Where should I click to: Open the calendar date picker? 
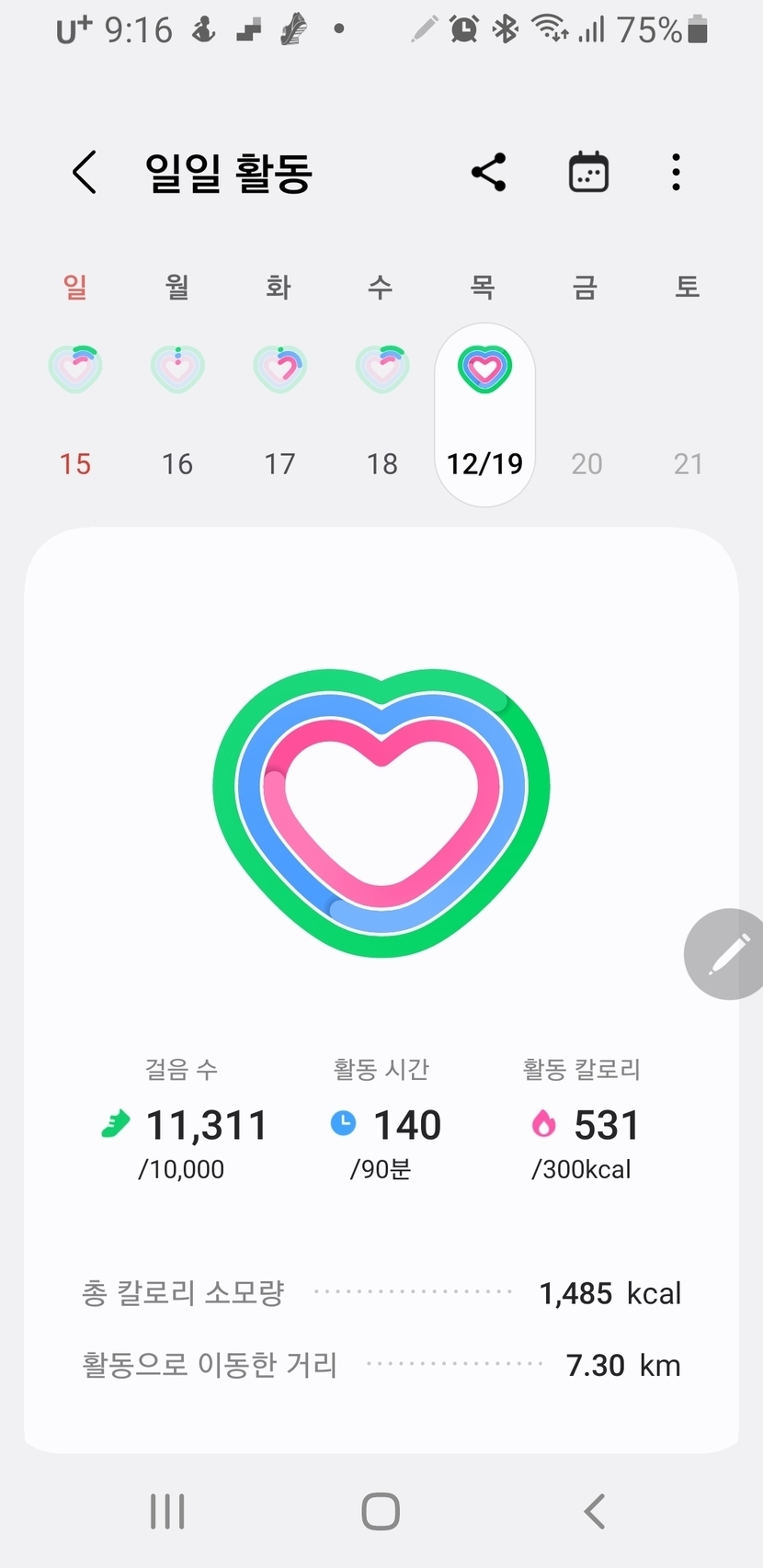[x=588, y=172]
